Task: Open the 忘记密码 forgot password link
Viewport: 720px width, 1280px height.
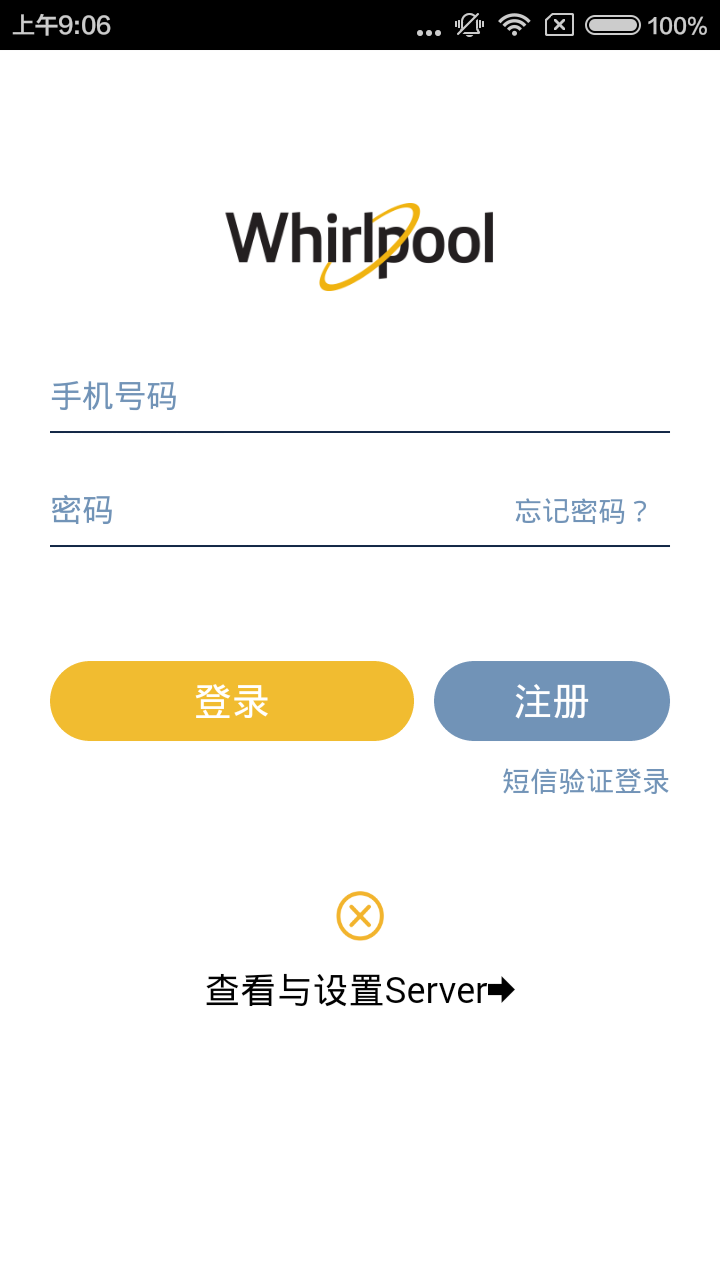Action: (x=582, y=512)
